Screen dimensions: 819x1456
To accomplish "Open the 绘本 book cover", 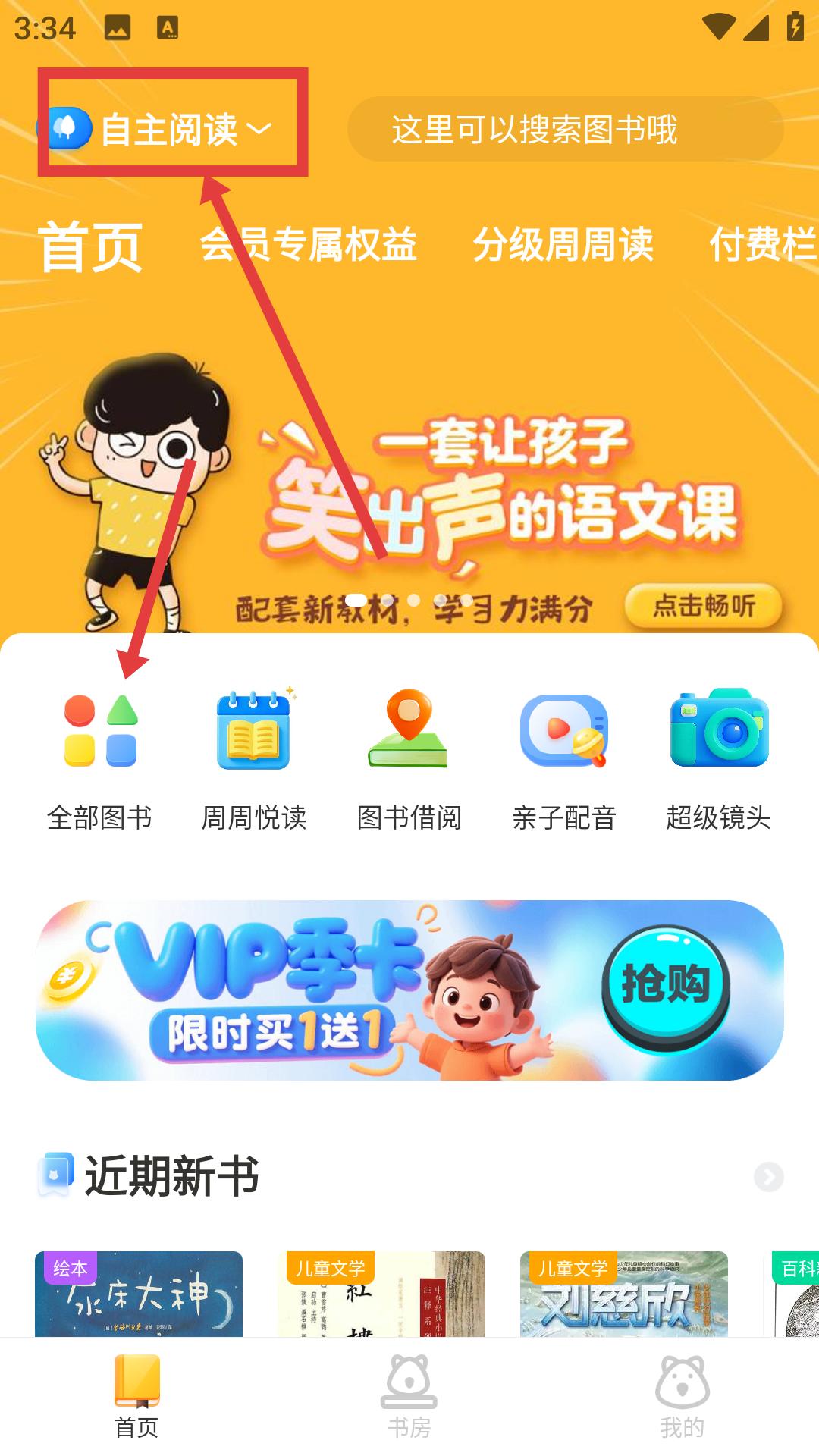I will click(139, 1294).
